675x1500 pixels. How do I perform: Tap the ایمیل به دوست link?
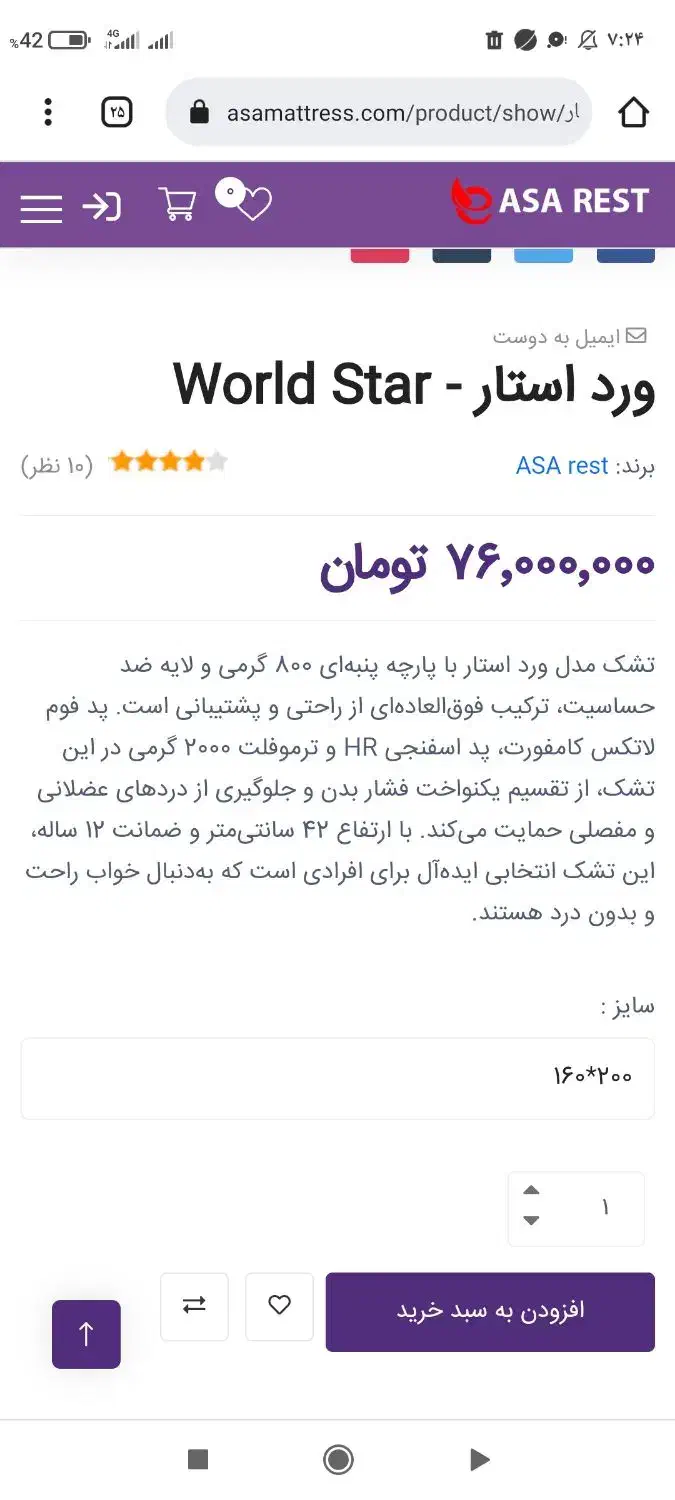click(570, 336)
